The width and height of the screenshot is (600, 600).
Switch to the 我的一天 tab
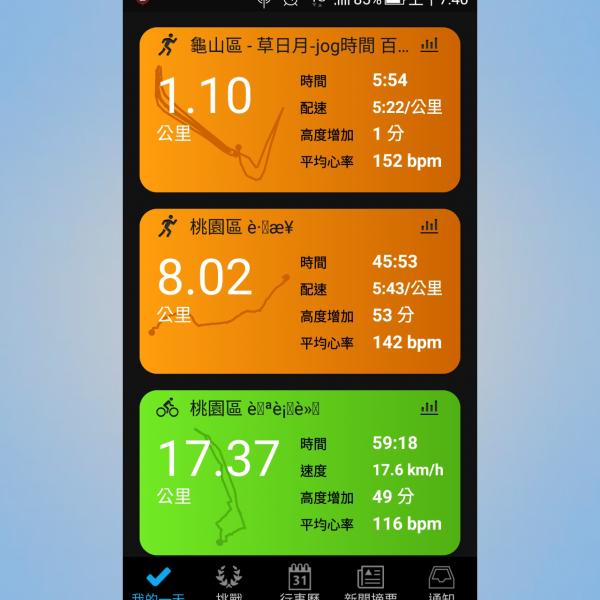(x=158, y=580)
